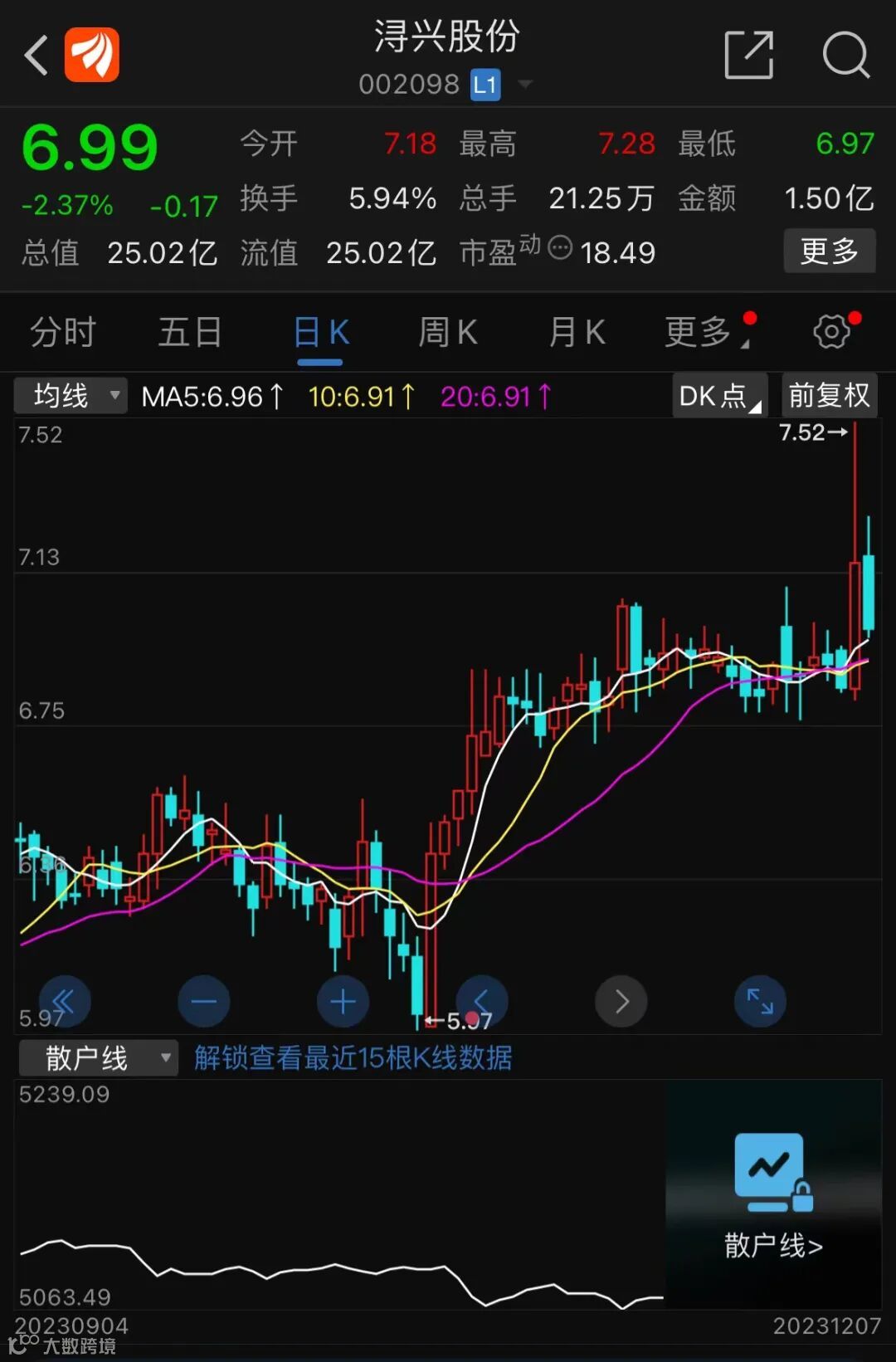Screen dimensions: 896x1362
Task: Share this stock page
Action: pyautogui.click(x=748, y=56)
